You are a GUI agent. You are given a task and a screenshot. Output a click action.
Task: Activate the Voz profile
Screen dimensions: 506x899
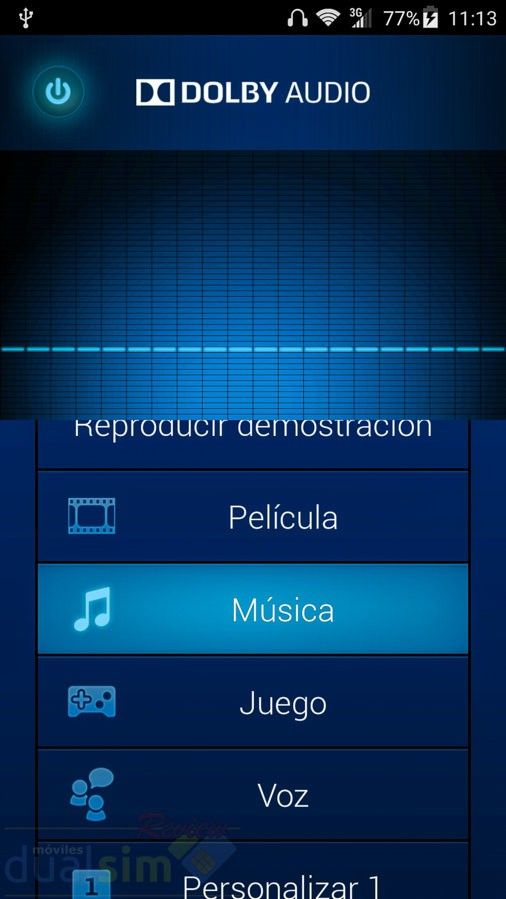tap(253, 795)
